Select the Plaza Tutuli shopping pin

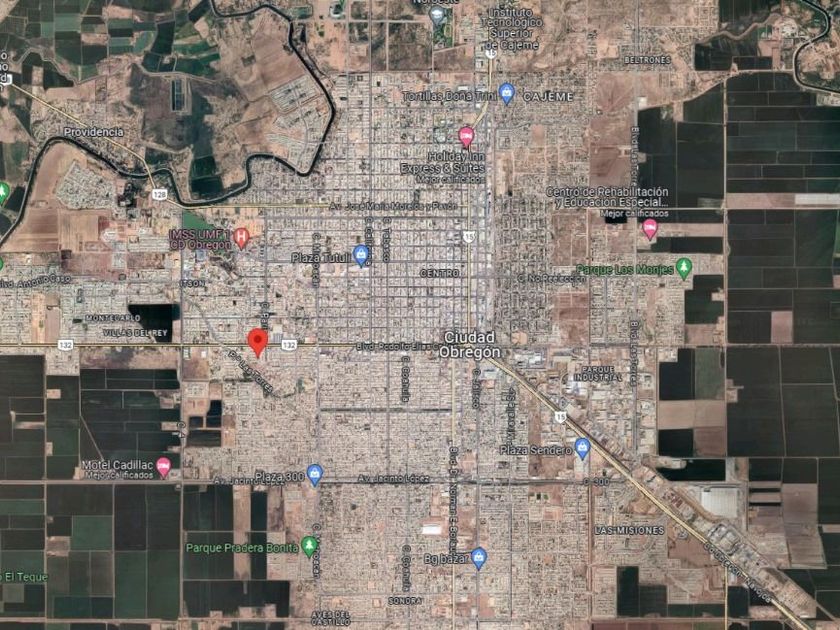click(361, 256)
